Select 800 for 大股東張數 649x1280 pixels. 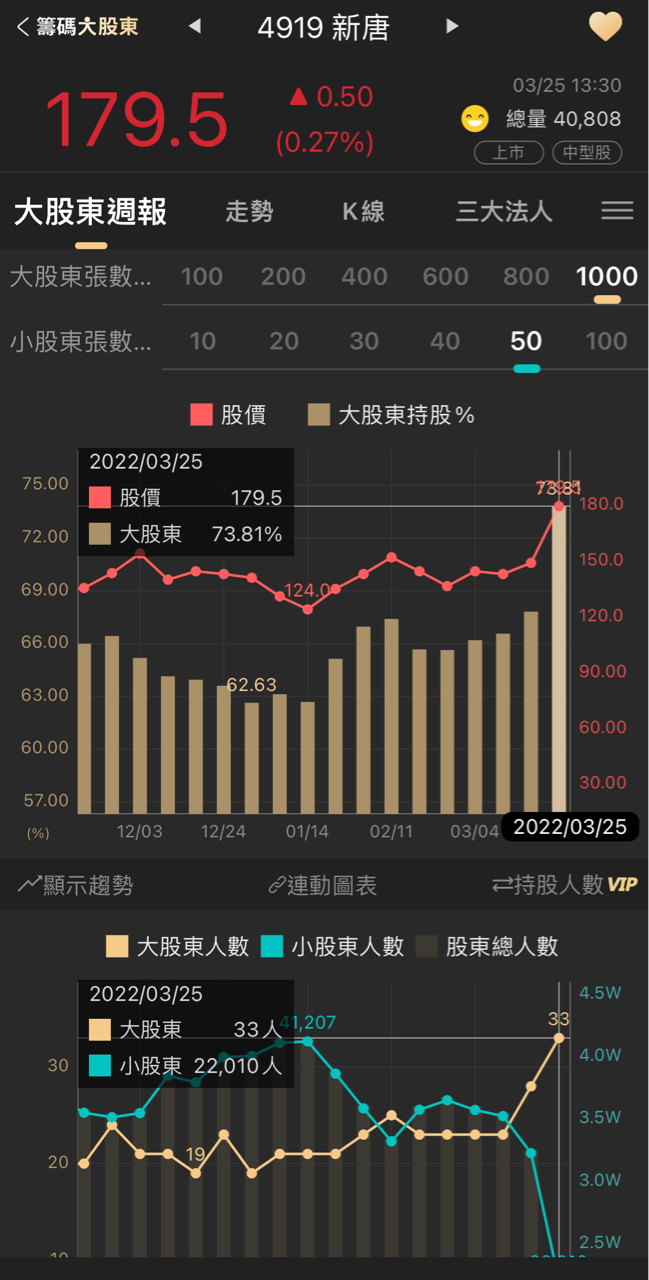526,277
